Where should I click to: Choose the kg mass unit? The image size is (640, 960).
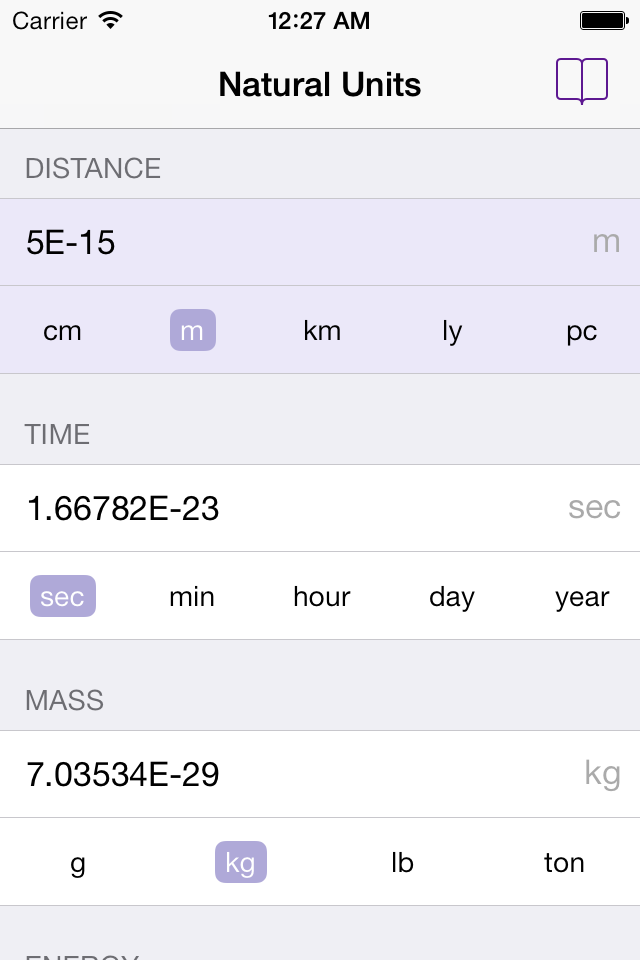(x=241, y=863)
